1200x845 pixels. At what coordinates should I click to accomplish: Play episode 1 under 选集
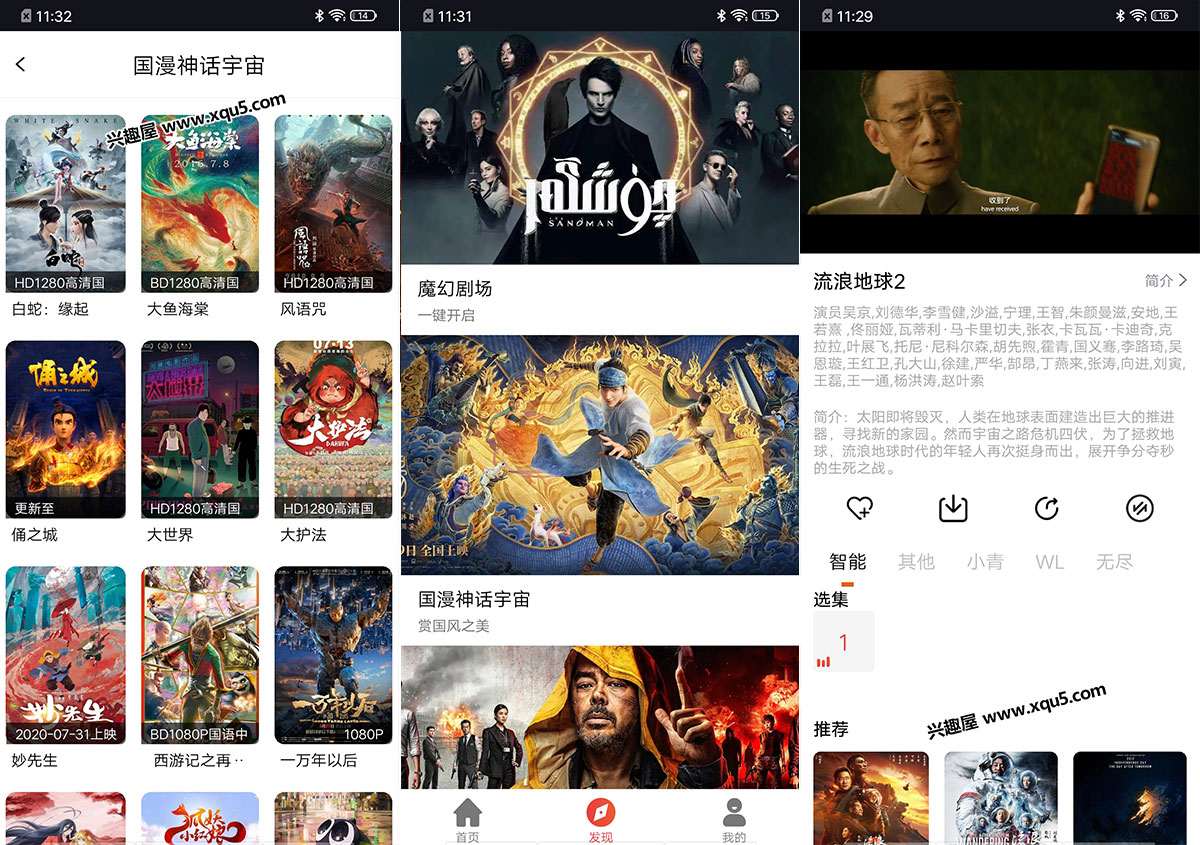click(843, 642)
